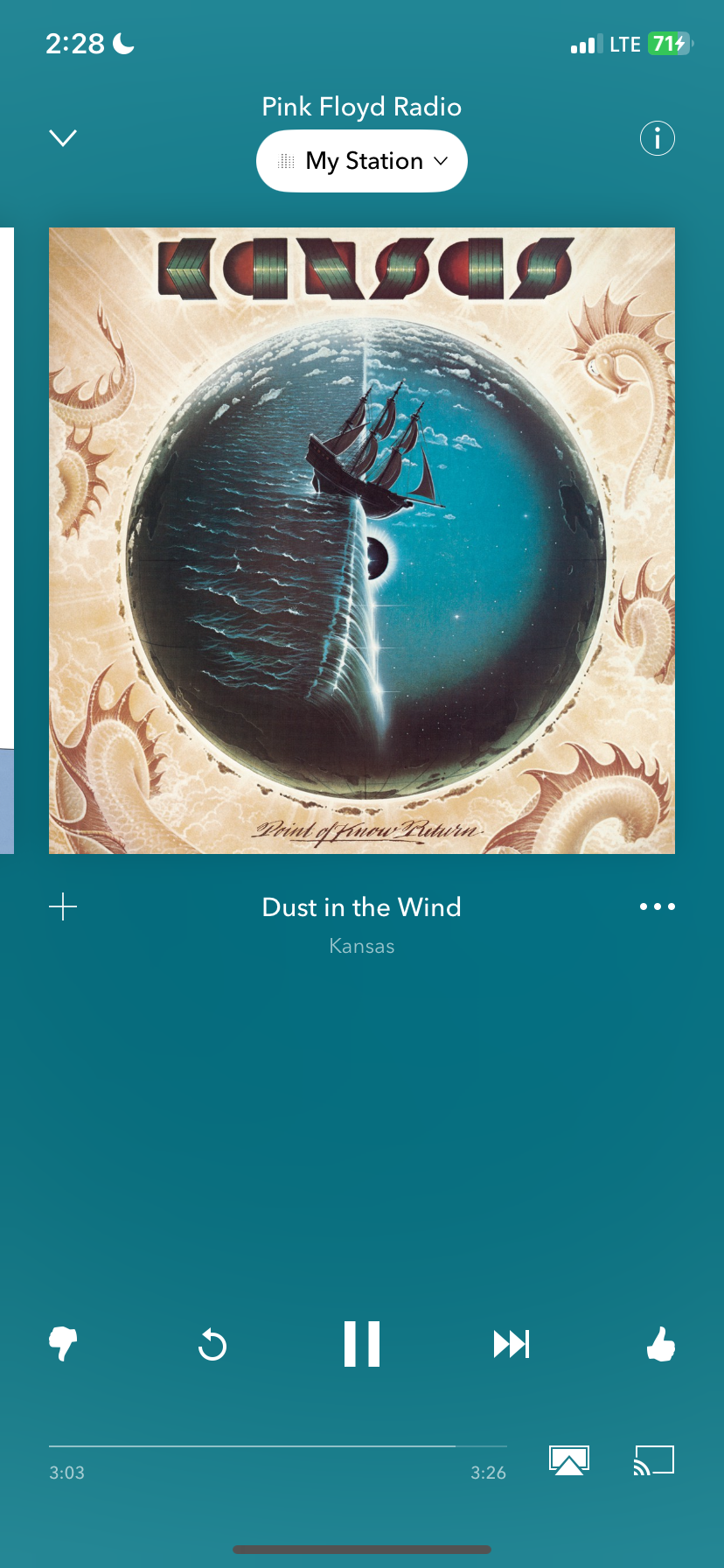Viewport: 724px width, 1568px height.
Task: Tap the playback progress bar
Action: (x=278, y=1446)
